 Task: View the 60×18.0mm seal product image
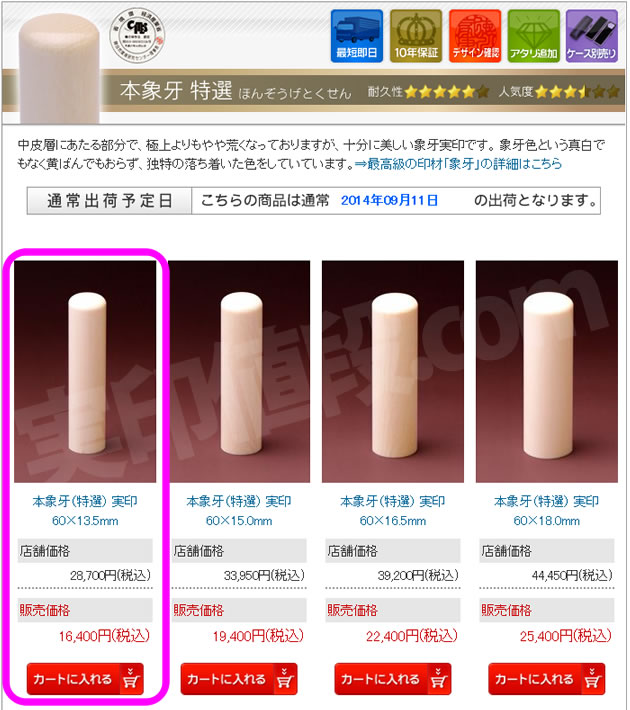coord(547,372)
